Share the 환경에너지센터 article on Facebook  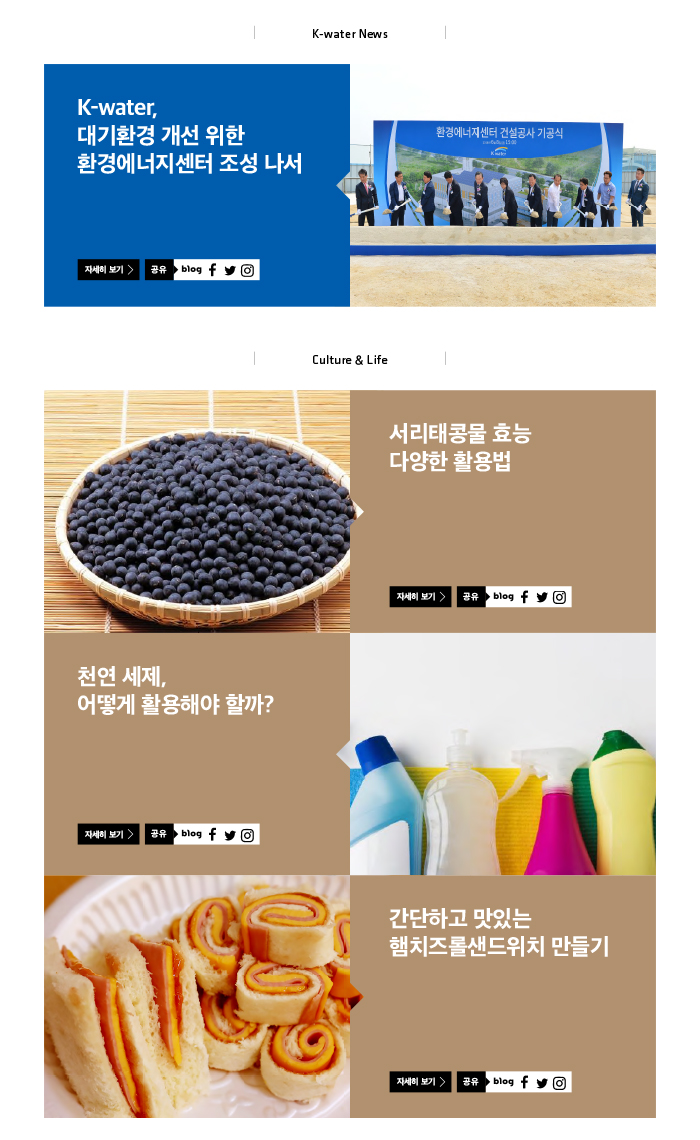[x=213, y=270]
